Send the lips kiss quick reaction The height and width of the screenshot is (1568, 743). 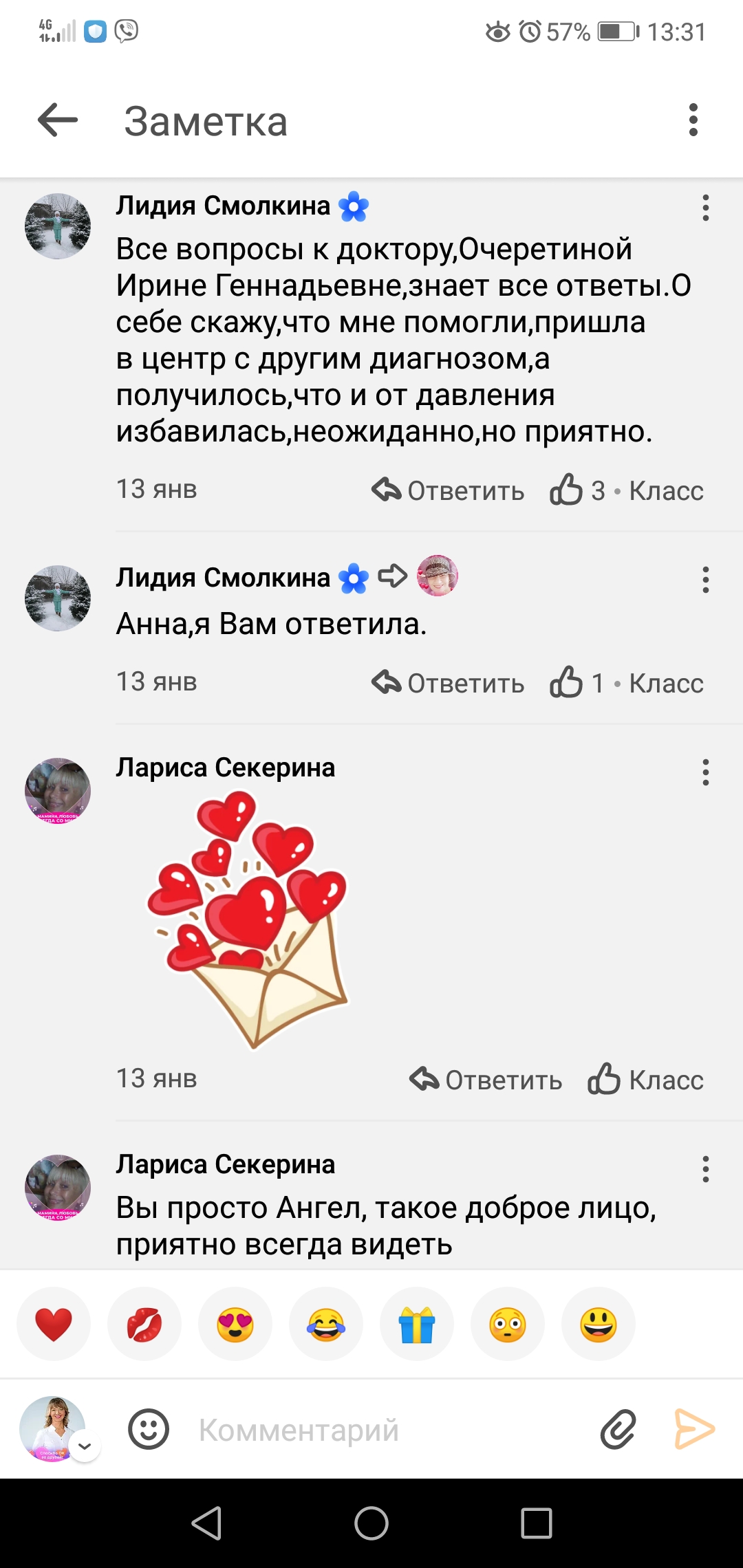(x=144, y=1324)
